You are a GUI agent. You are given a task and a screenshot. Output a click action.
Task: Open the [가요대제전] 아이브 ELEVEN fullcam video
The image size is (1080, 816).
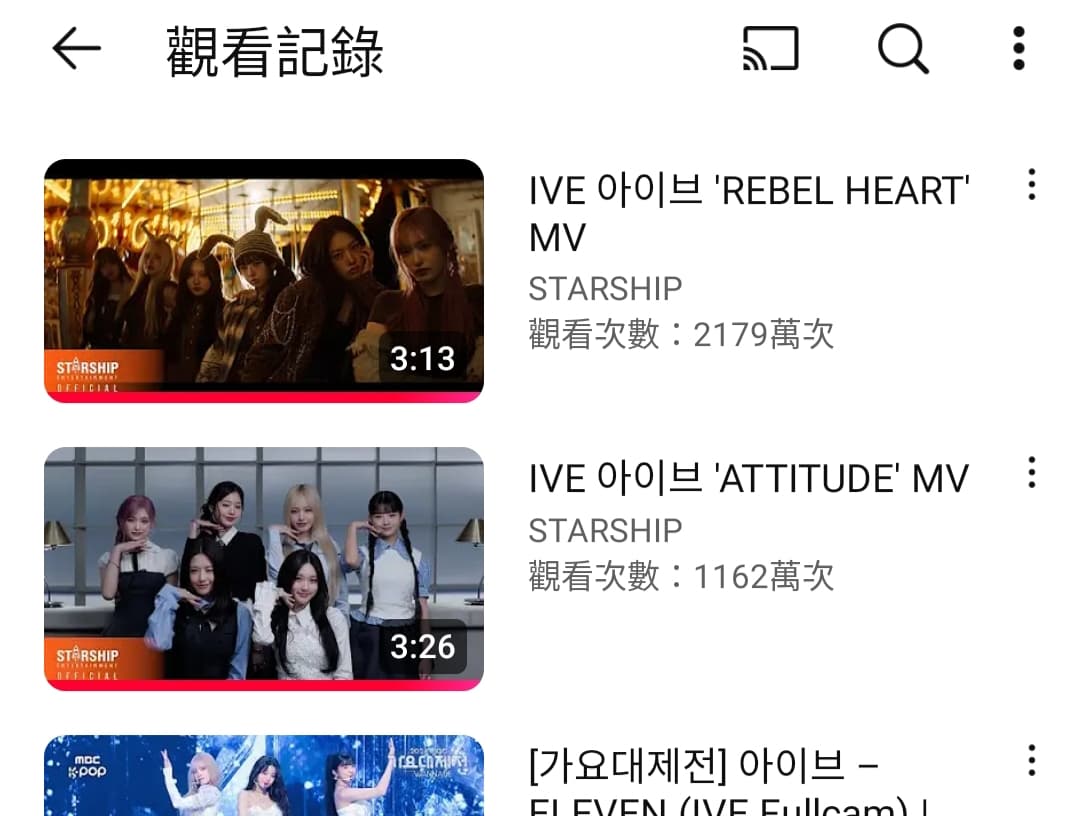264,776
